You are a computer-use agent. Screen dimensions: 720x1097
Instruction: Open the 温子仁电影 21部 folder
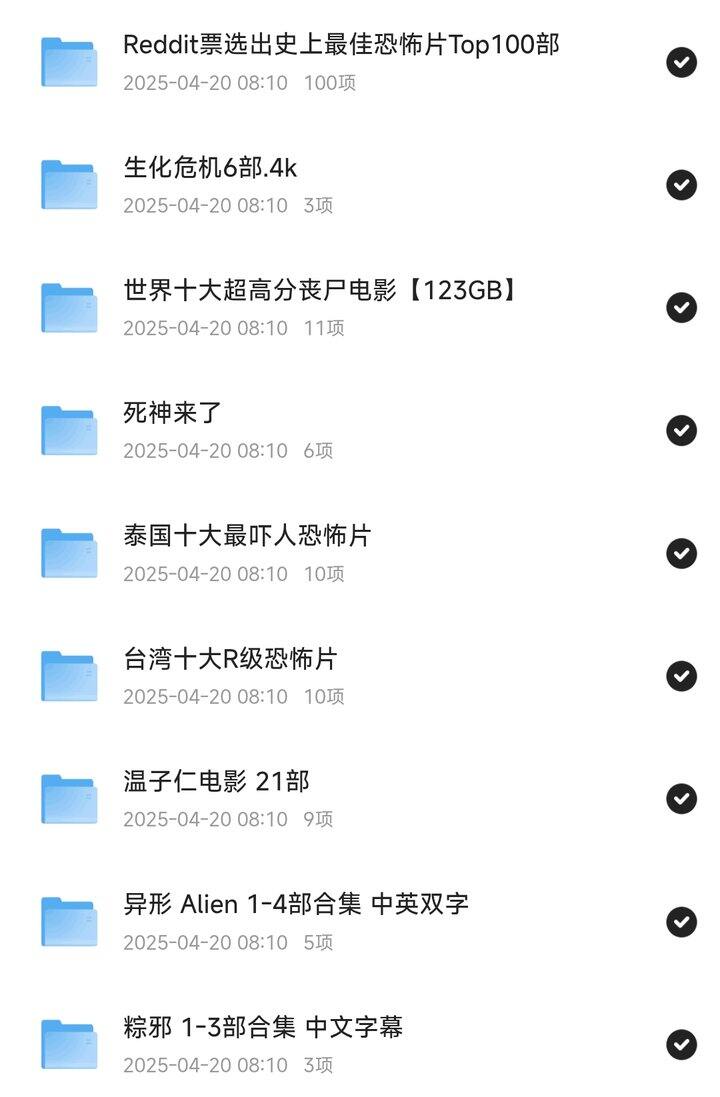[216, 783]
